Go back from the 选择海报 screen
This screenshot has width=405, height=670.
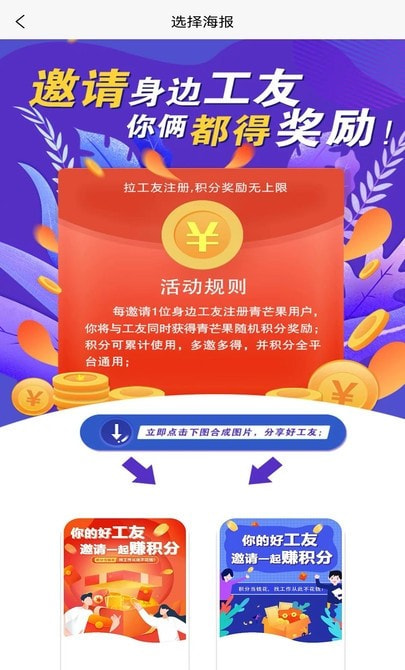point(20,21)
